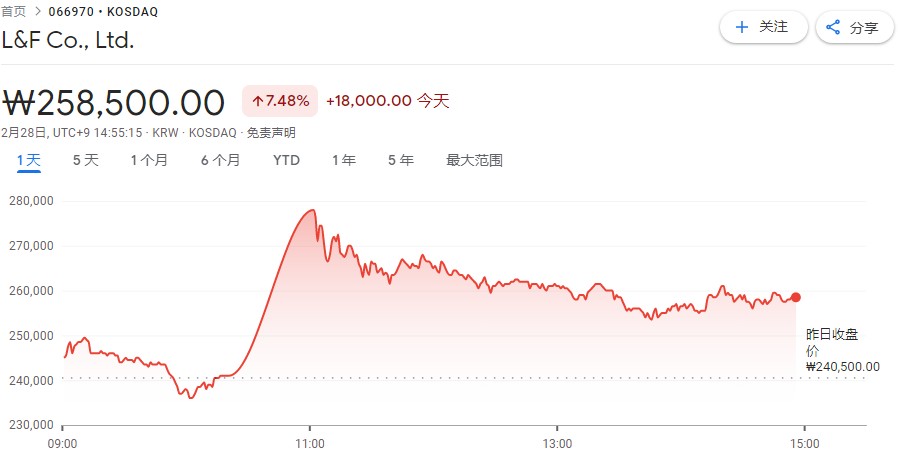Select the YTD range tab

286,160
